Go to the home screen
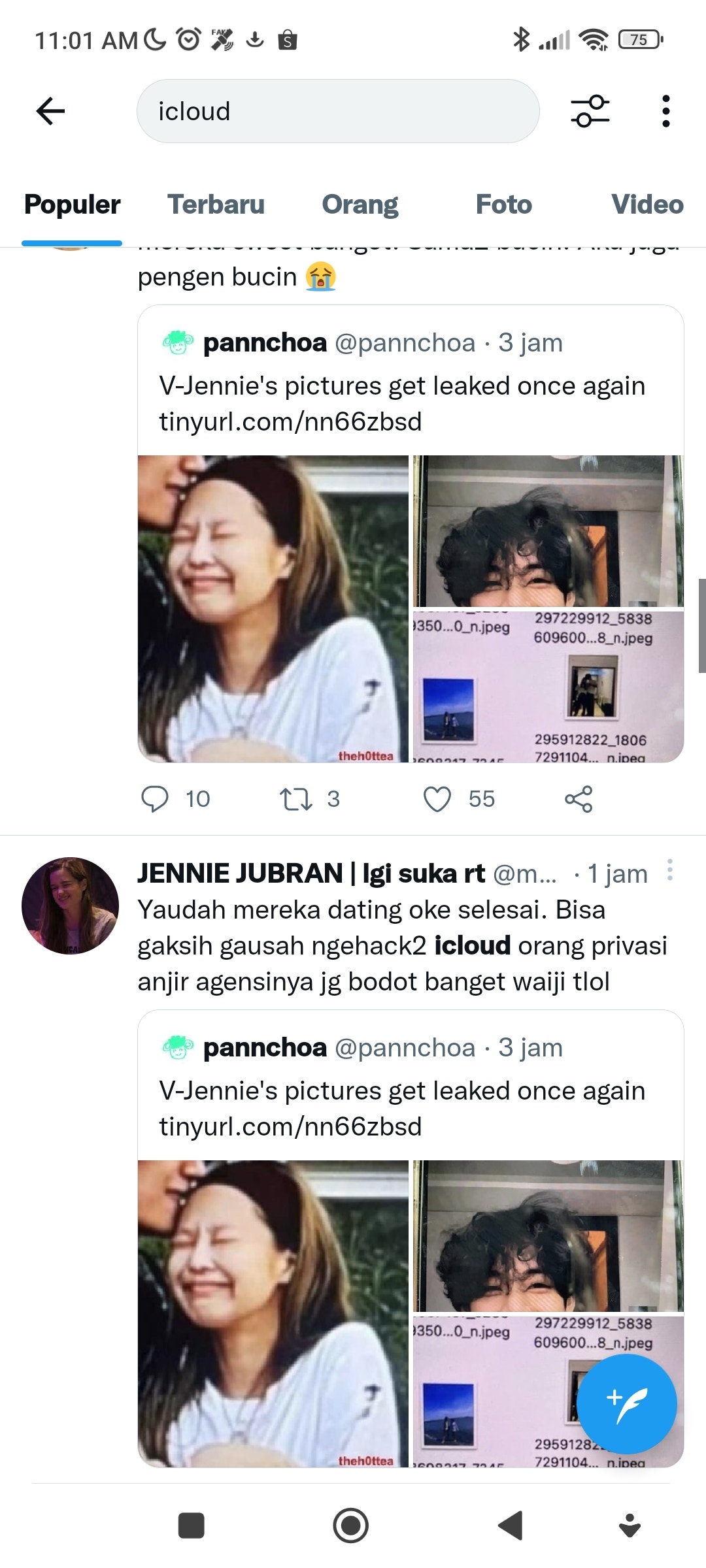 [x=351, y=1526]
